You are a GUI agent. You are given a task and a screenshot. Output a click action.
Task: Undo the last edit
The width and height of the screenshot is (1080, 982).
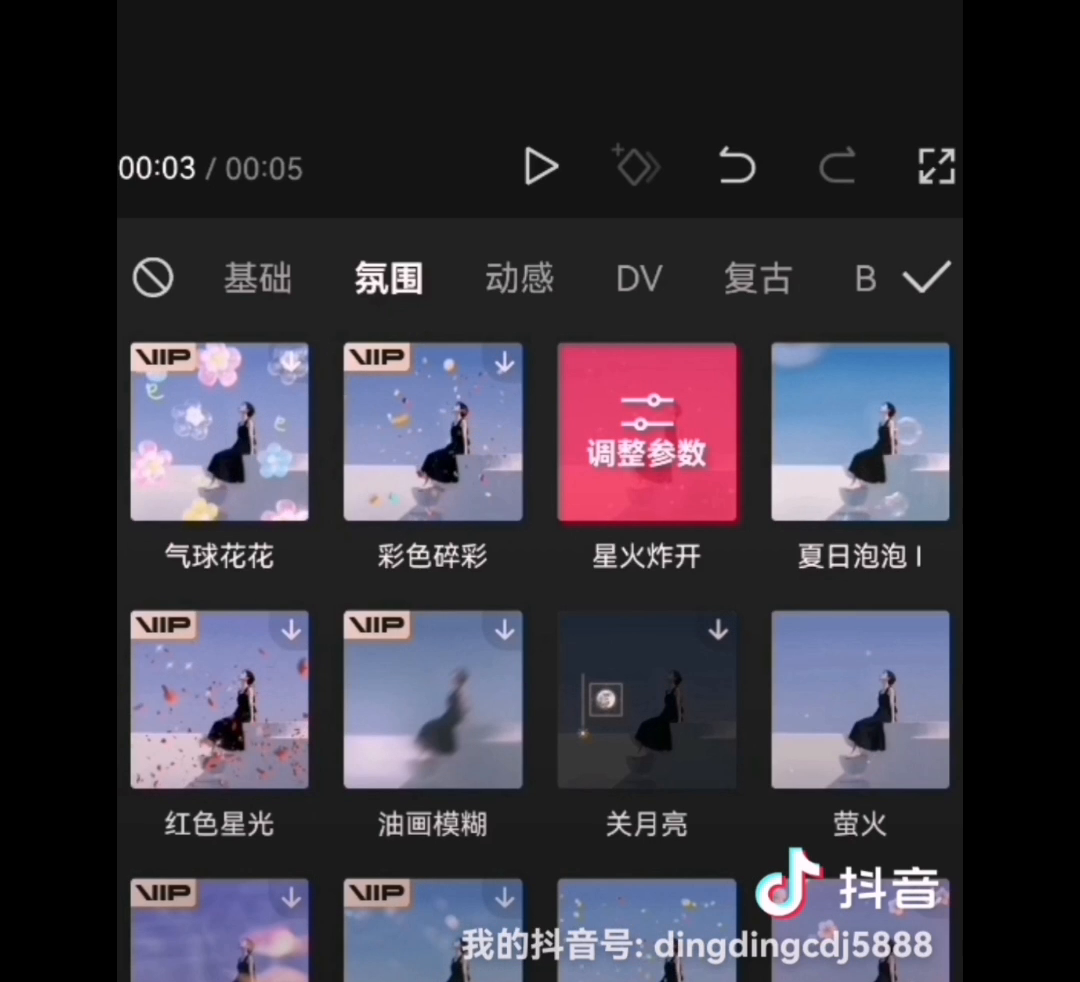[737, 166]
